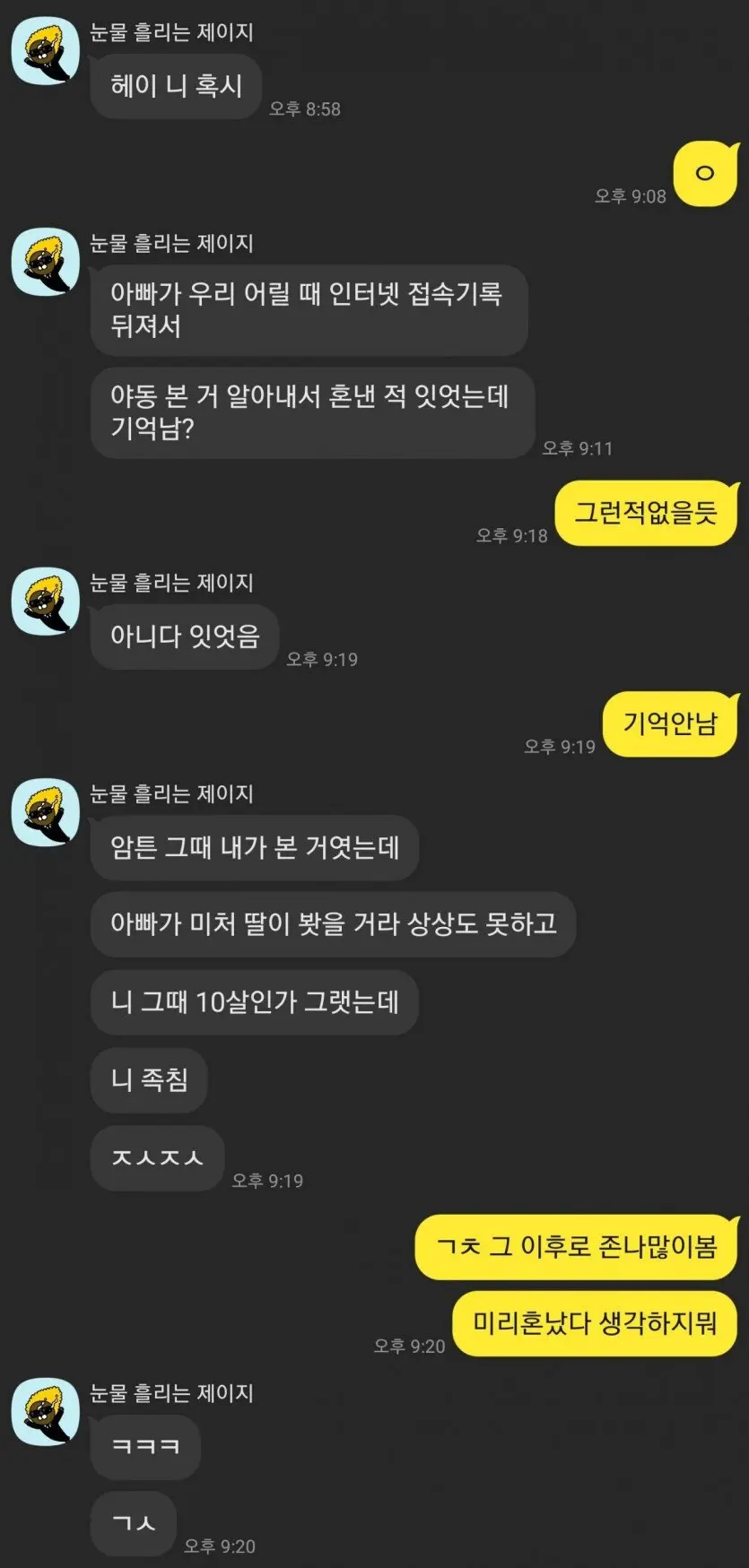Viewport: 749px width, 1568px height.
Task: Click the "니 그때 10살인가 그랫는데" bubble
Action: 254,1002
